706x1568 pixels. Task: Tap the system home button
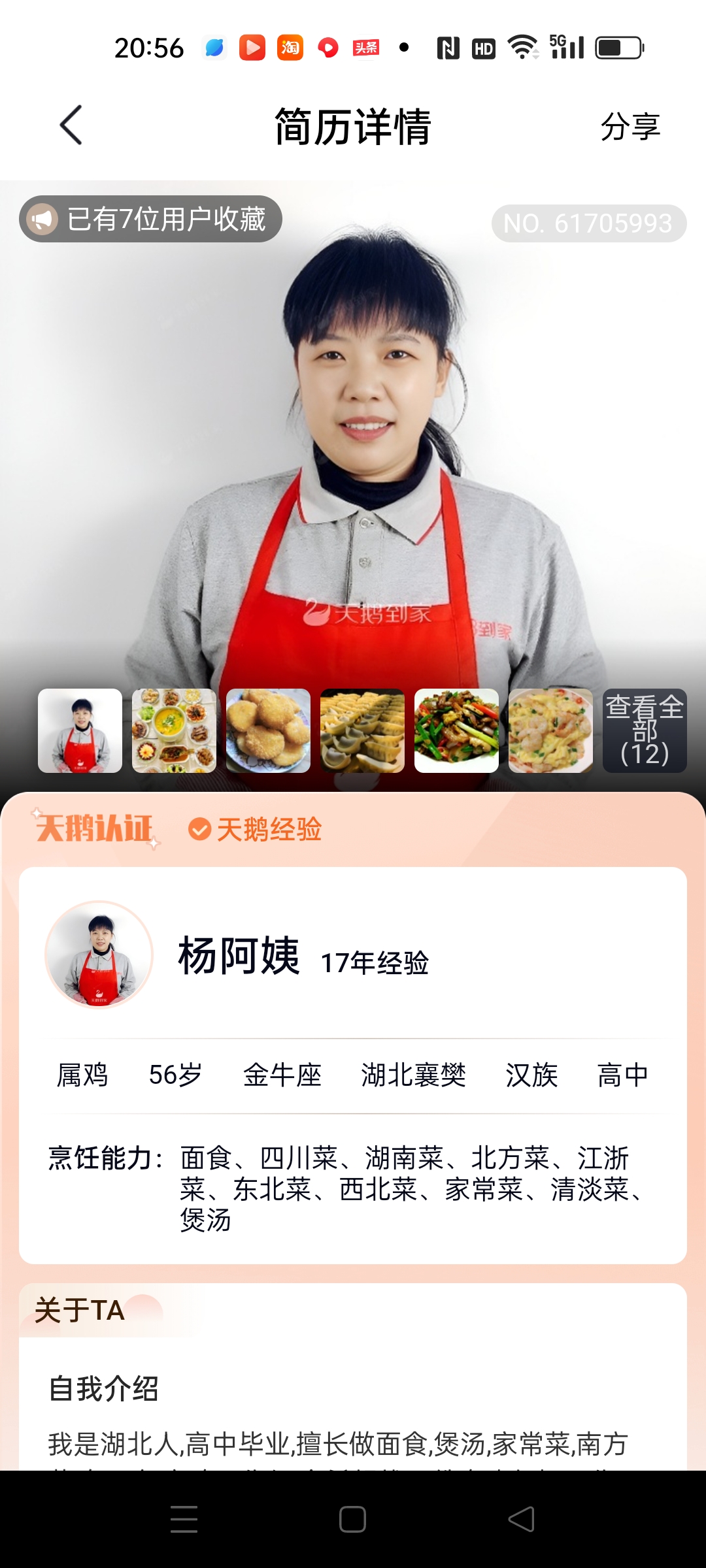(352, 1519)
